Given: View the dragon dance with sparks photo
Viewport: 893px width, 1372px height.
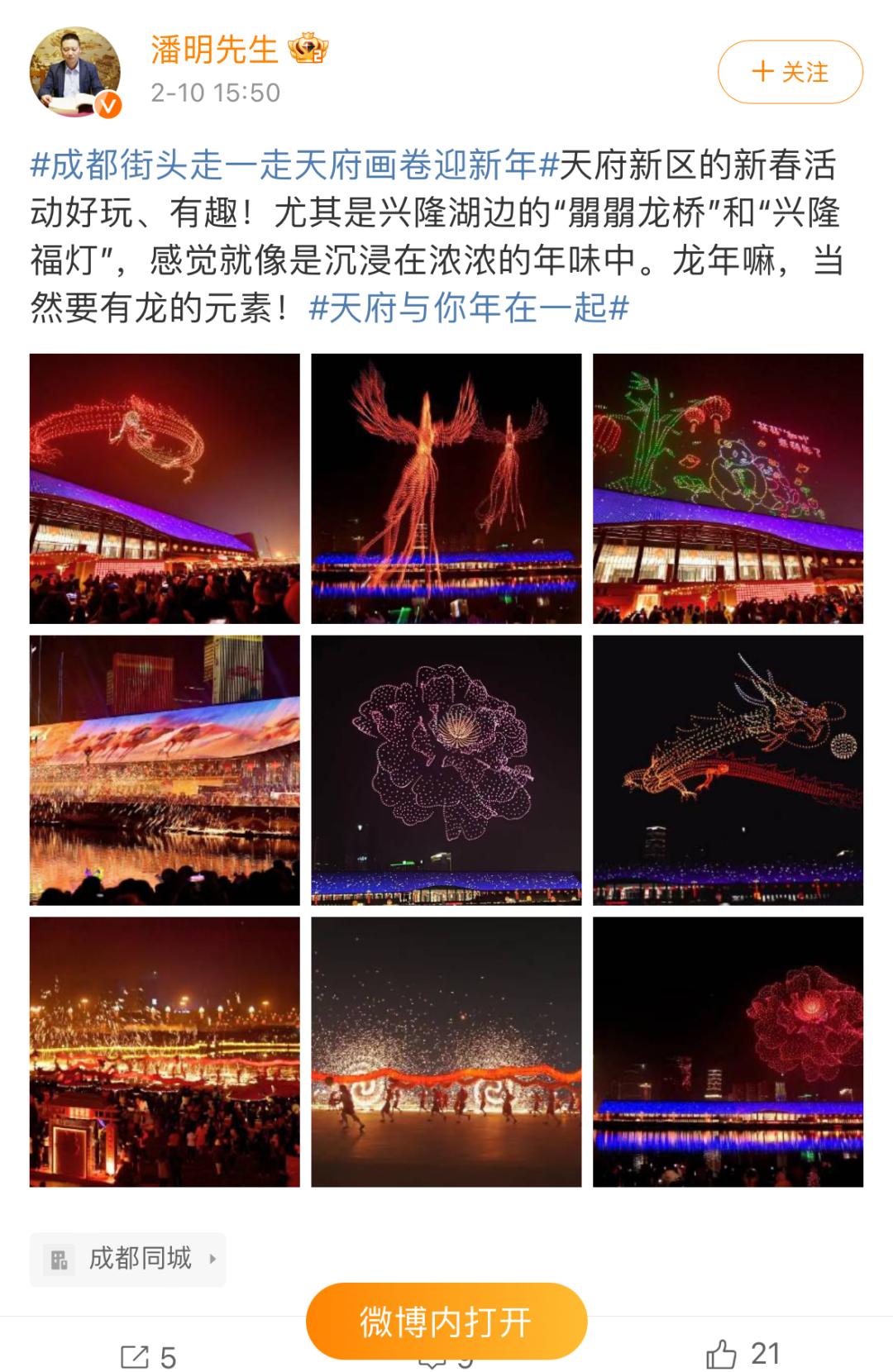Looking at the screenshot, I should click(446, 1051).
